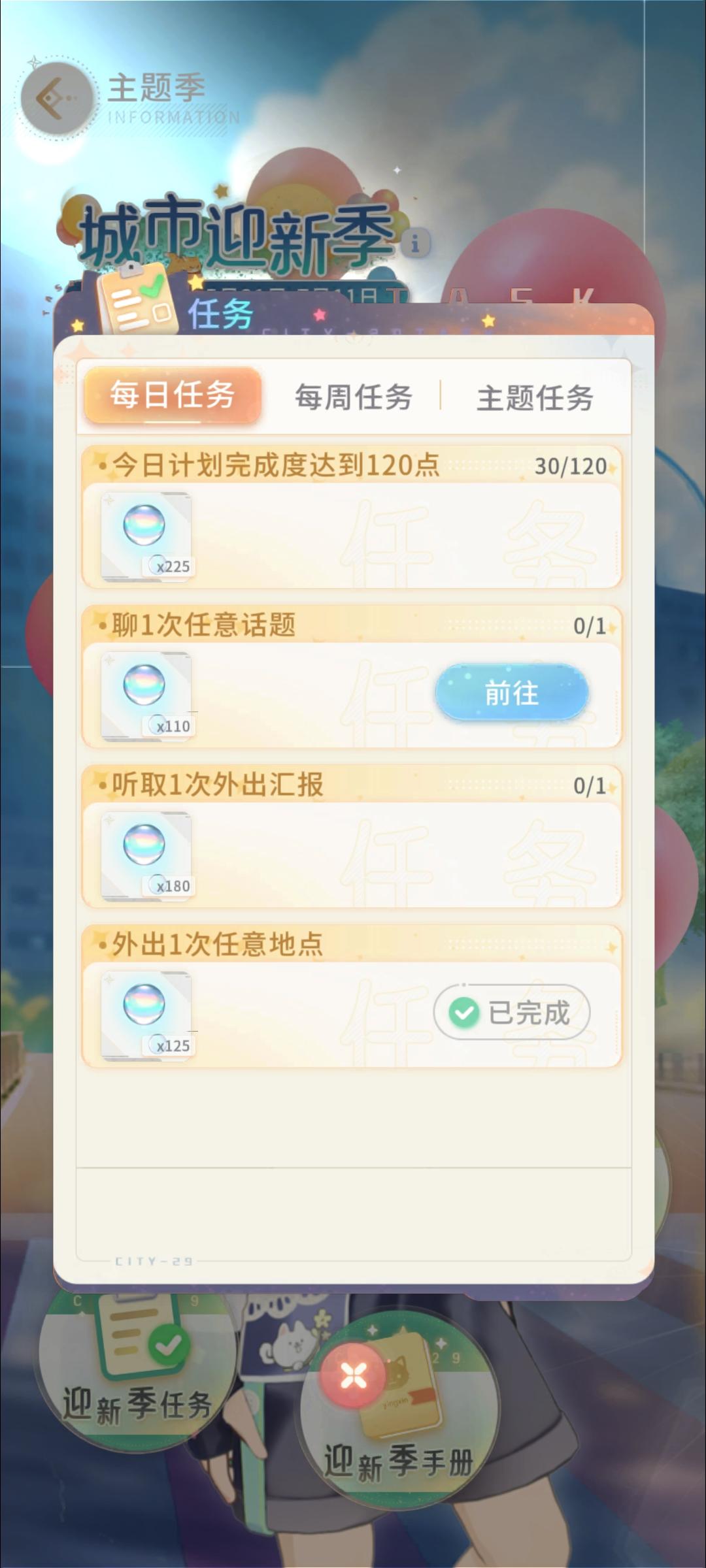Open the info icon next to 城市迎新季
Screen dimensions: 706x1568
pos(414,242)
